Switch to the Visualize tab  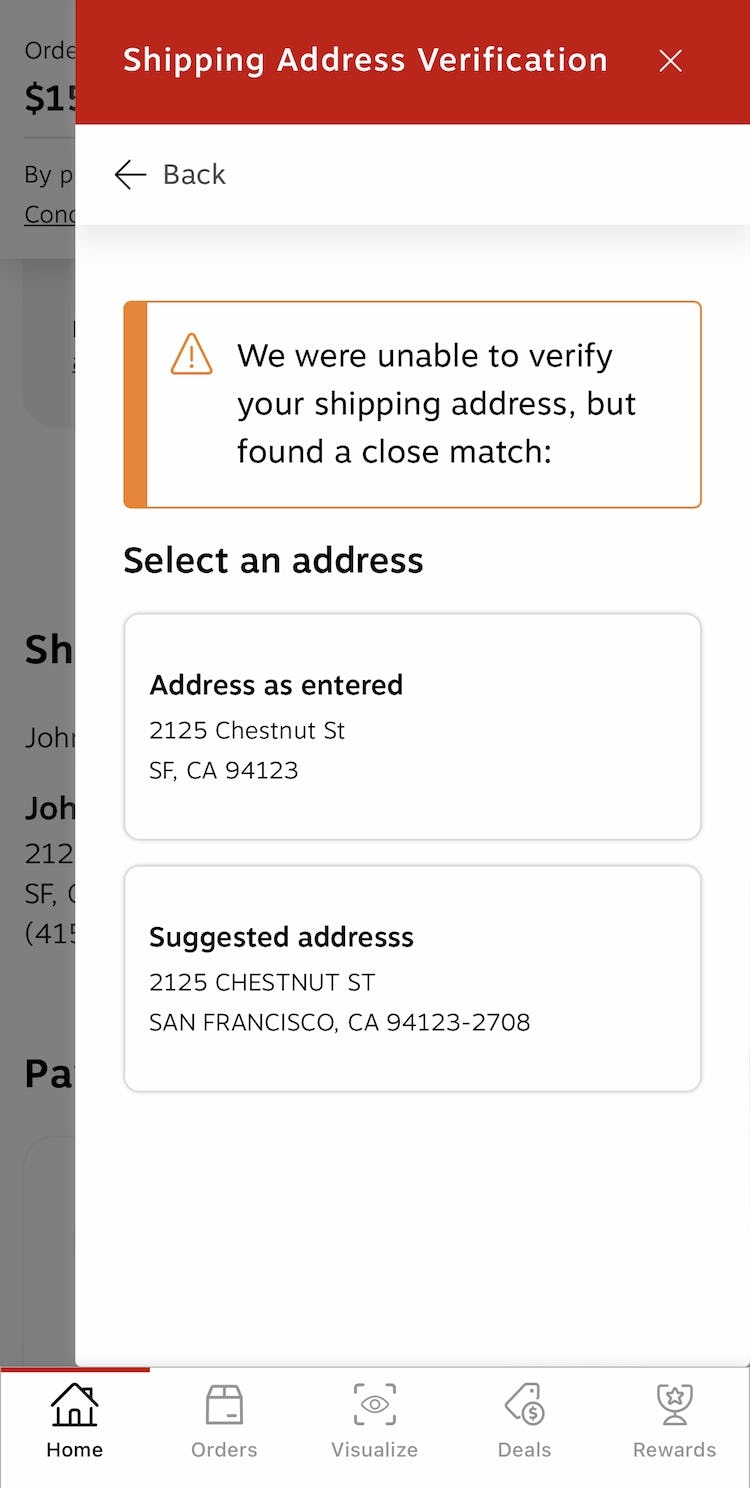click(375, 1421)
